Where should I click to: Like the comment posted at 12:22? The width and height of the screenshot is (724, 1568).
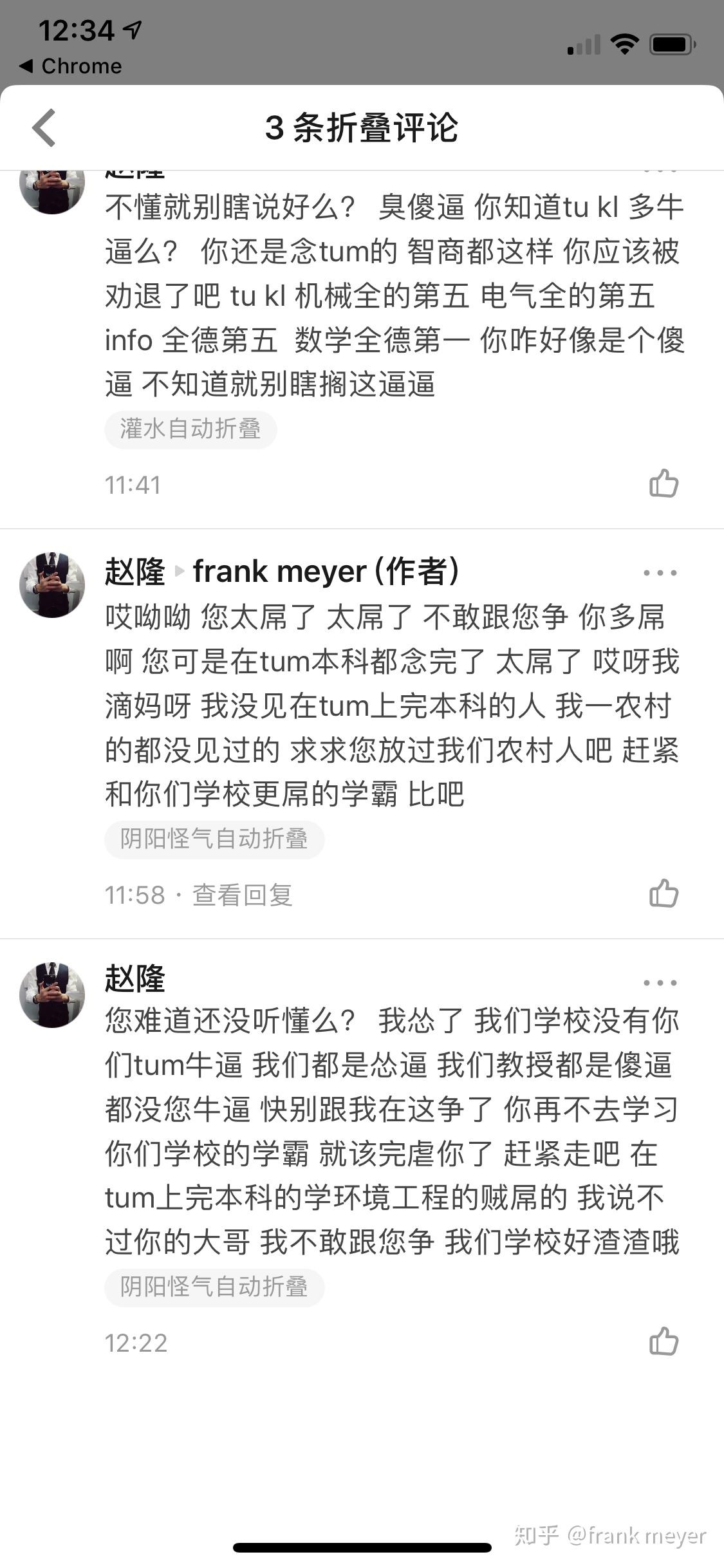(664, 1342)
